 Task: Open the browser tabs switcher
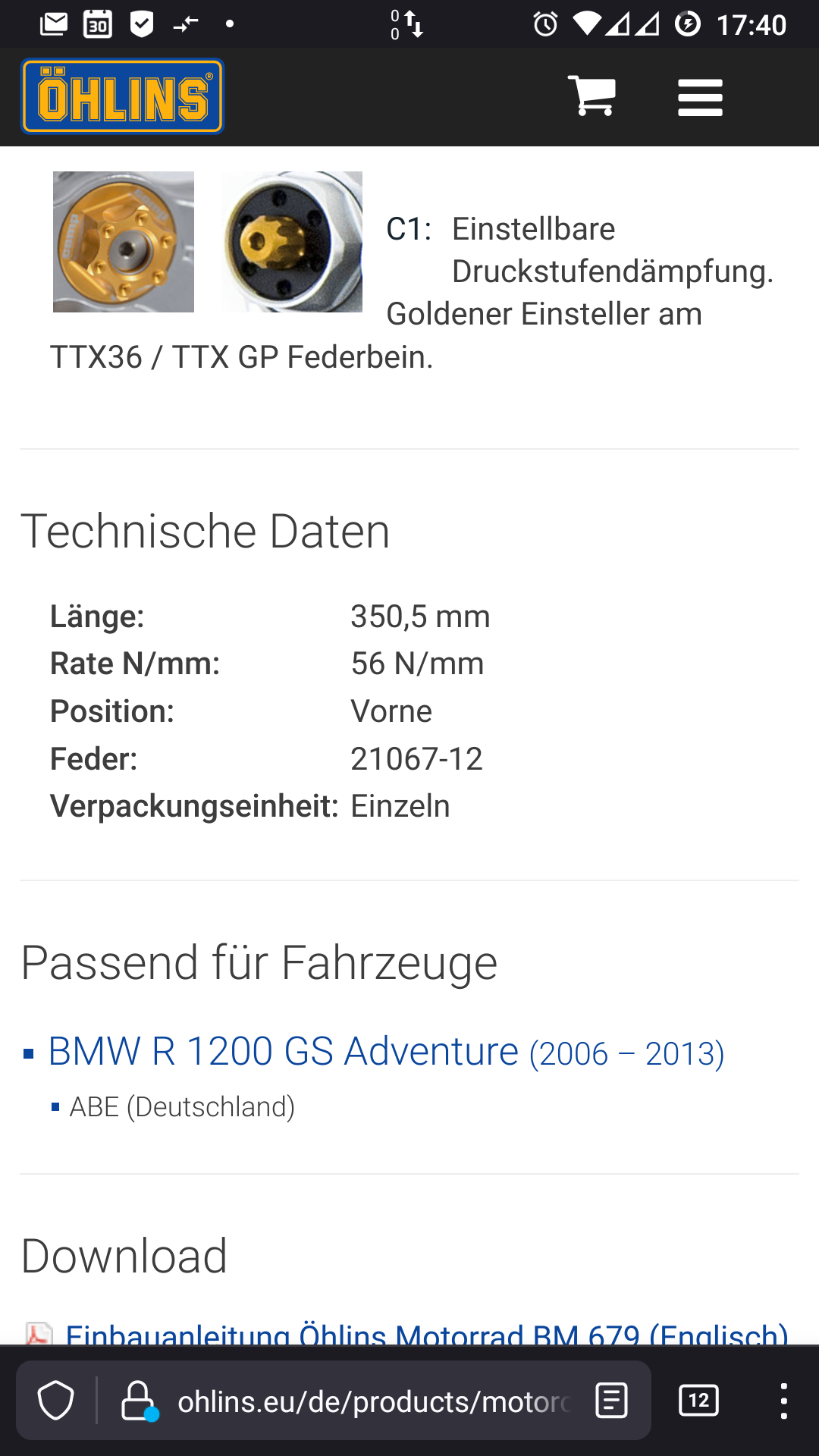point(698,1401)
